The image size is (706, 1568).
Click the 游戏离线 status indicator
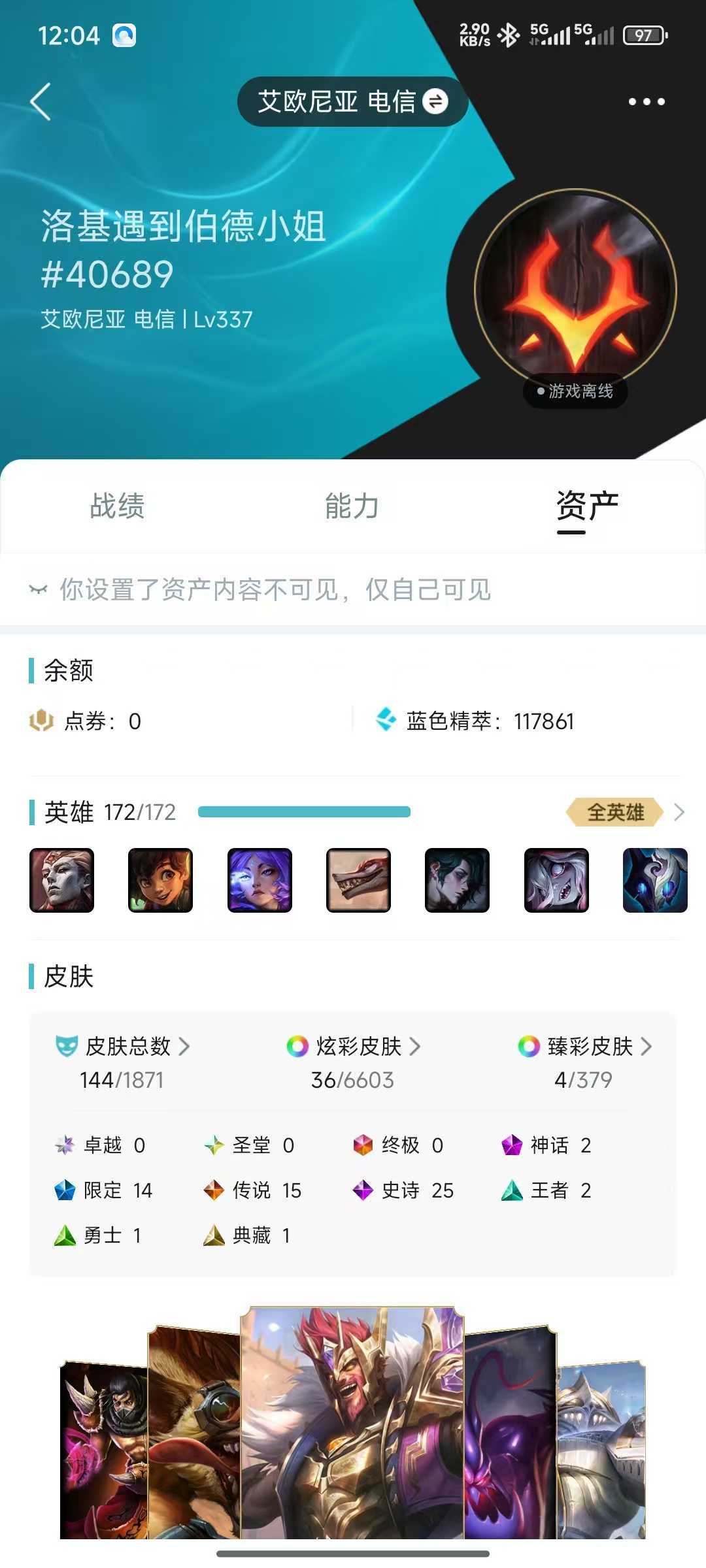click(574, 391)
